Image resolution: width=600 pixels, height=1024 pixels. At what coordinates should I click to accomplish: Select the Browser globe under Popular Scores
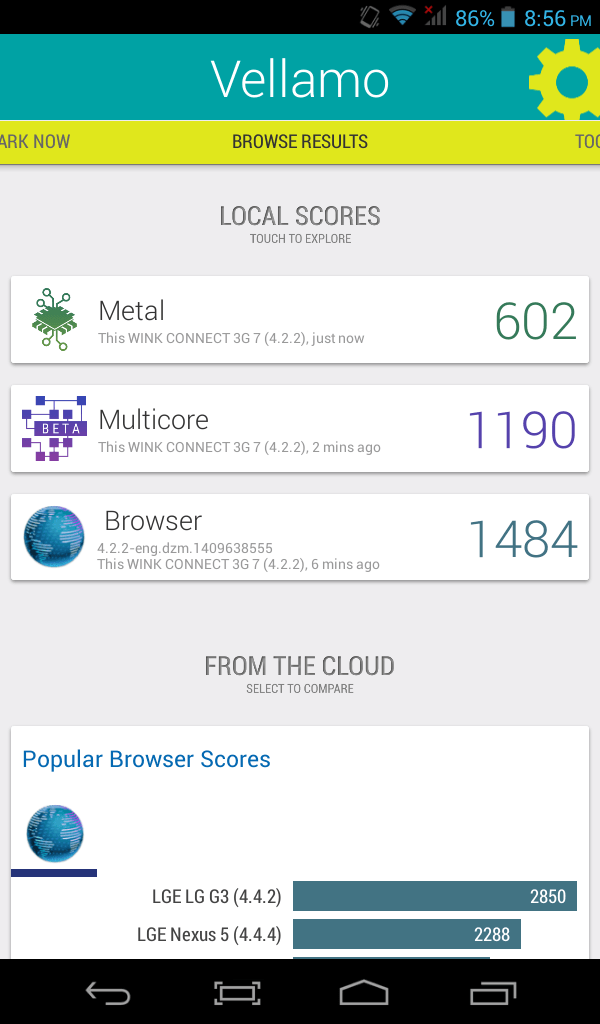tap(54, 834)
